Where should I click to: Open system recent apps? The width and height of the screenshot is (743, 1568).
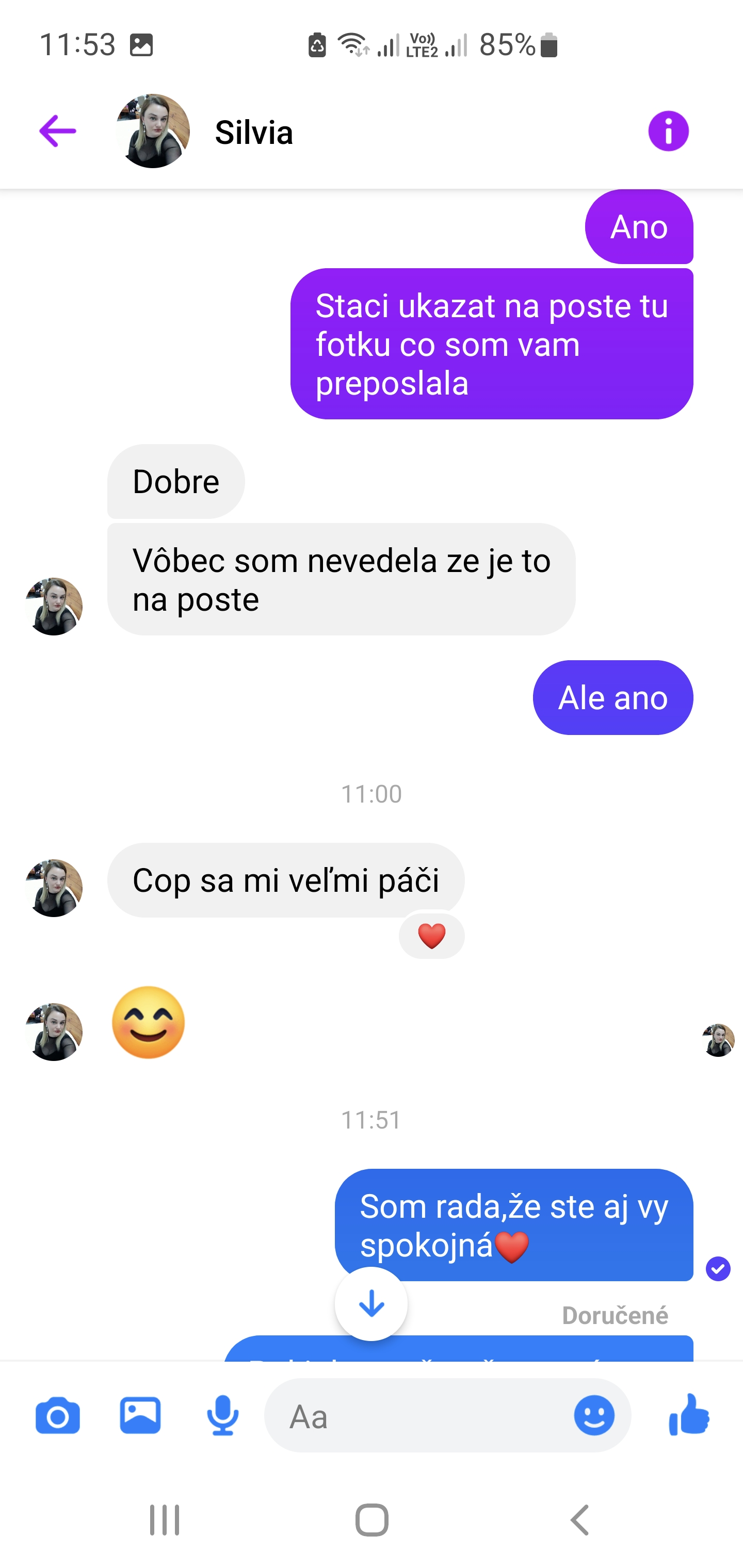(x=165, y=1520)
